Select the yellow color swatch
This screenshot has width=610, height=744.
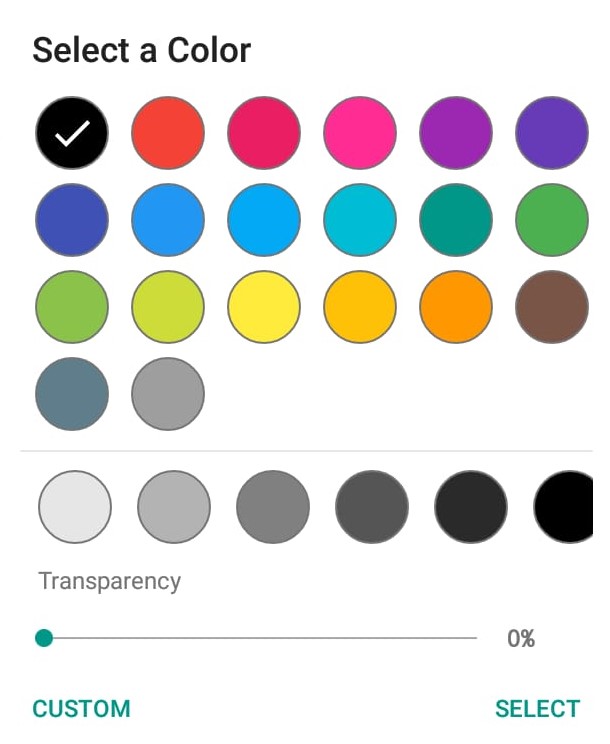(264, 307)
